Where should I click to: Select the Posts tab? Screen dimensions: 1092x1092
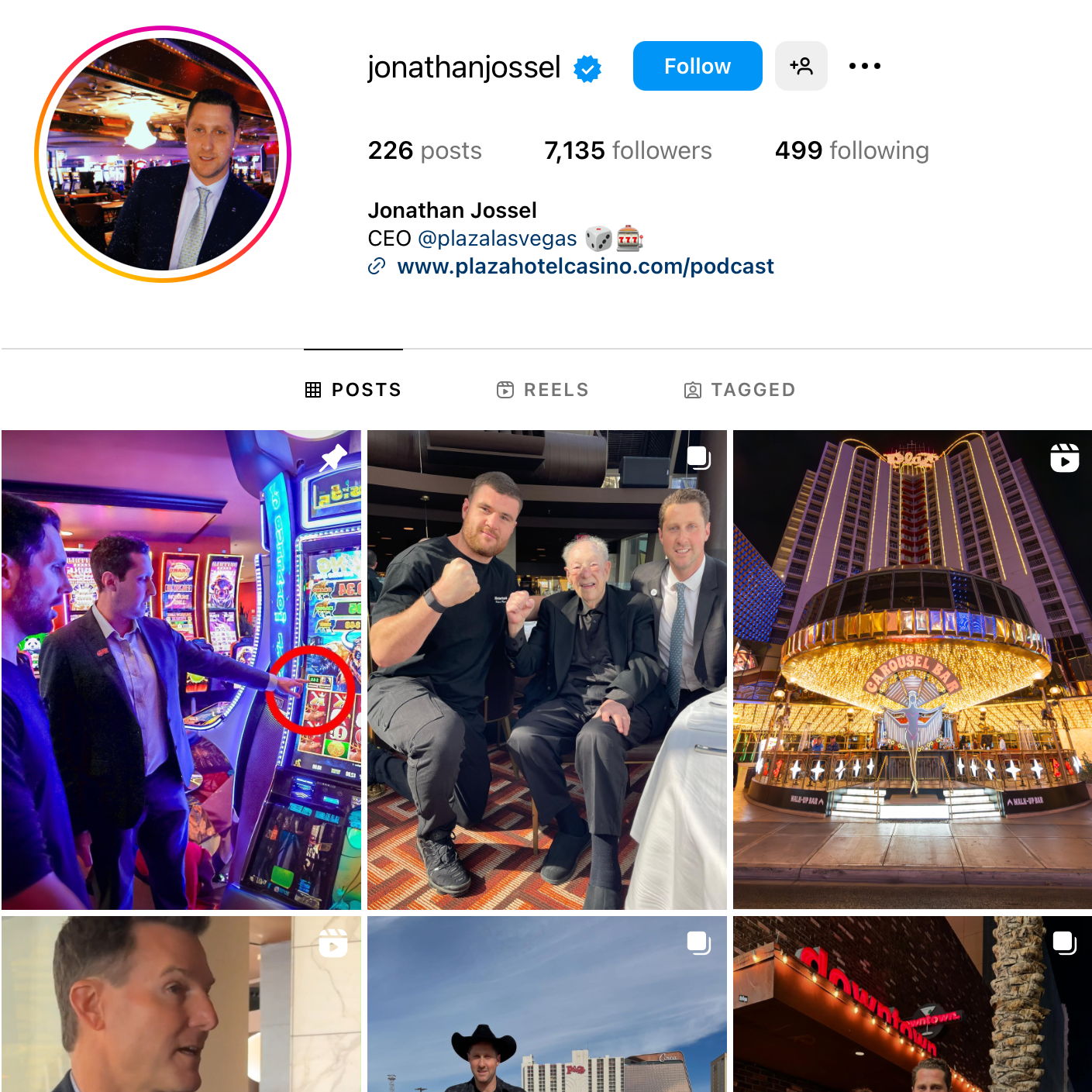(353, 390)
